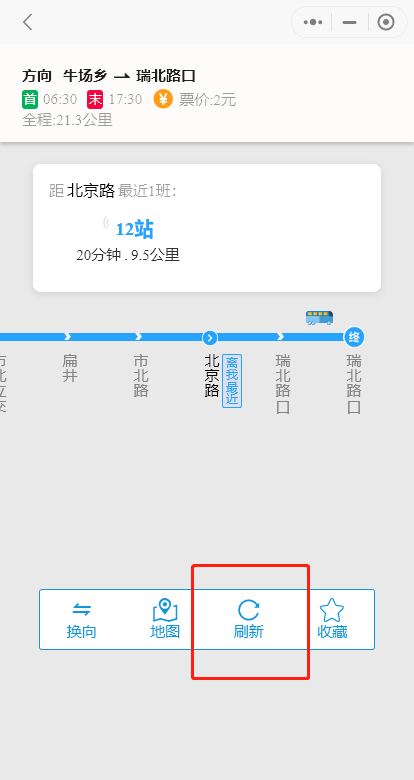
Task: Open the mini program more-options menu
Action: click(x=313, y=22)
